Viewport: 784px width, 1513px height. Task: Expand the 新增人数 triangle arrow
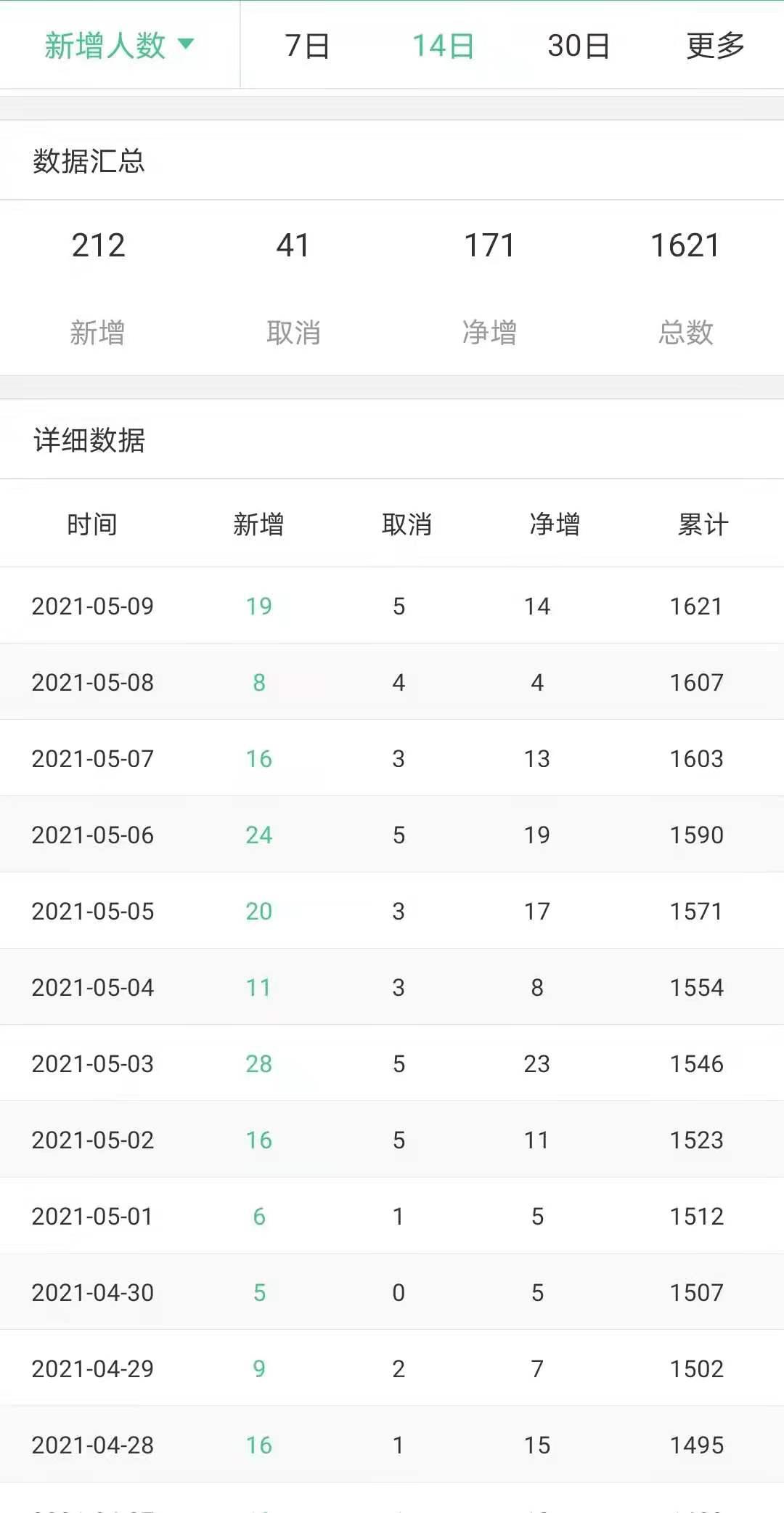(x=189, y=46)
